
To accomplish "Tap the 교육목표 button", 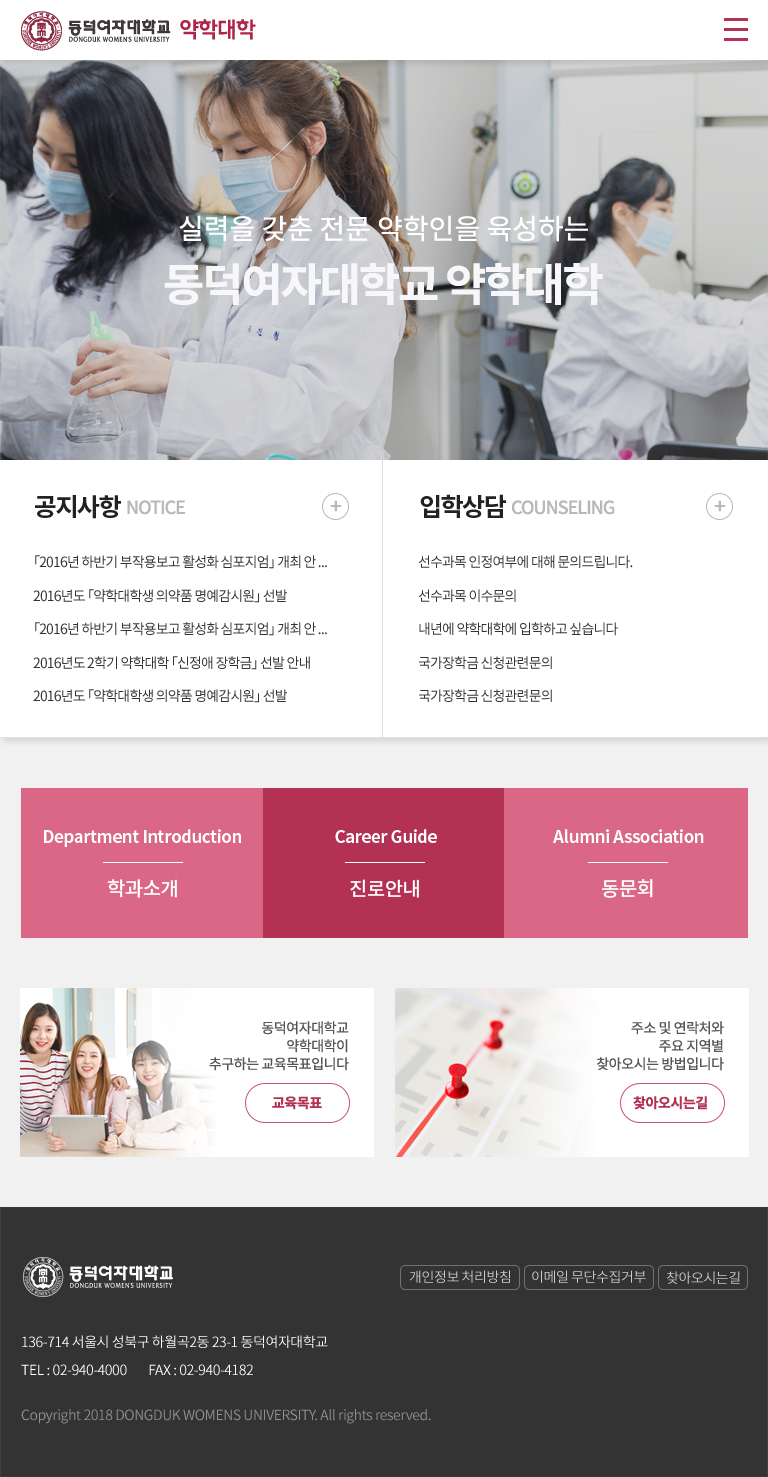I will pyautogui.click(x=297, y=1103).
